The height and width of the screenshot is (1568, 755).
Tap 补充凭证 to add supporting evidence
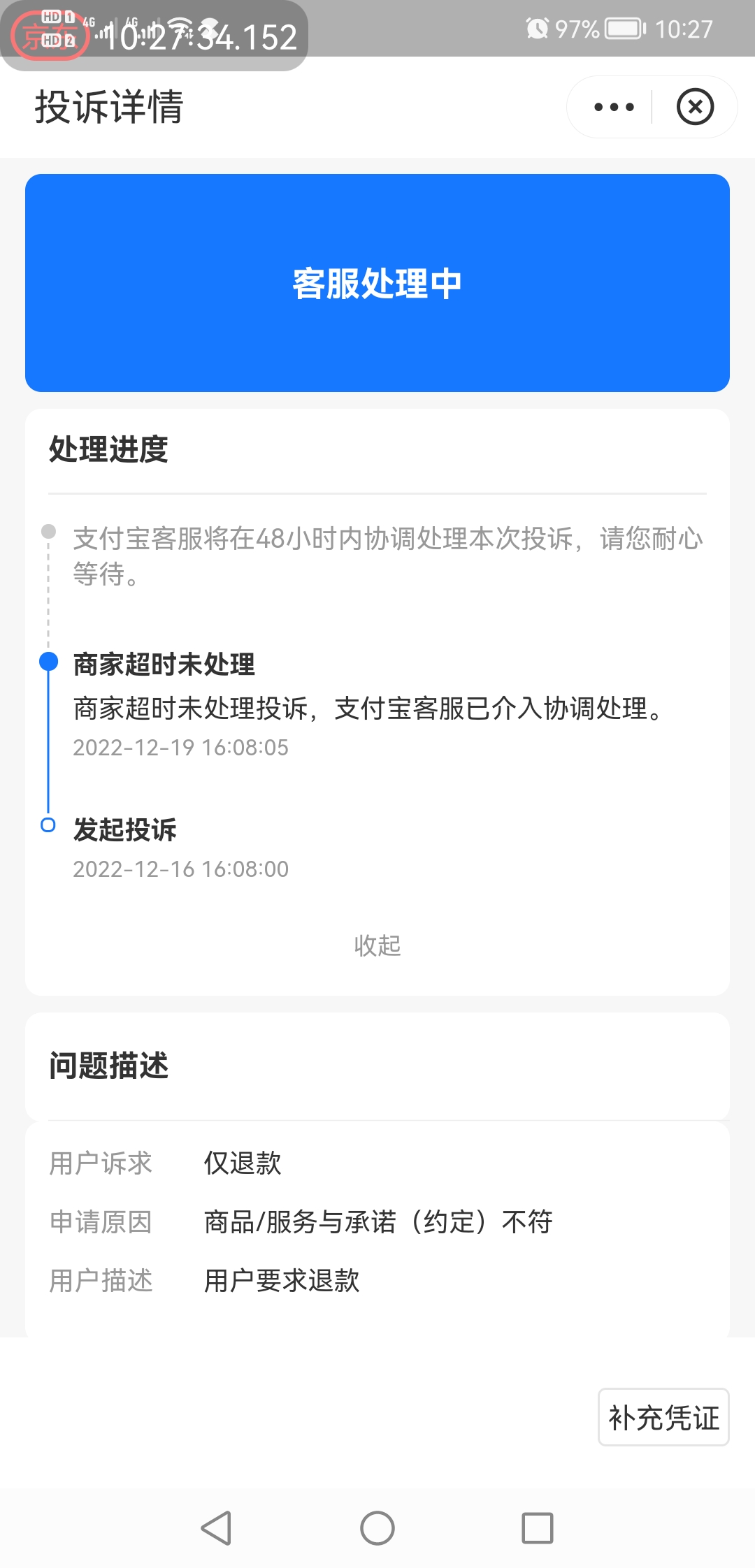tap(663, 1417)
